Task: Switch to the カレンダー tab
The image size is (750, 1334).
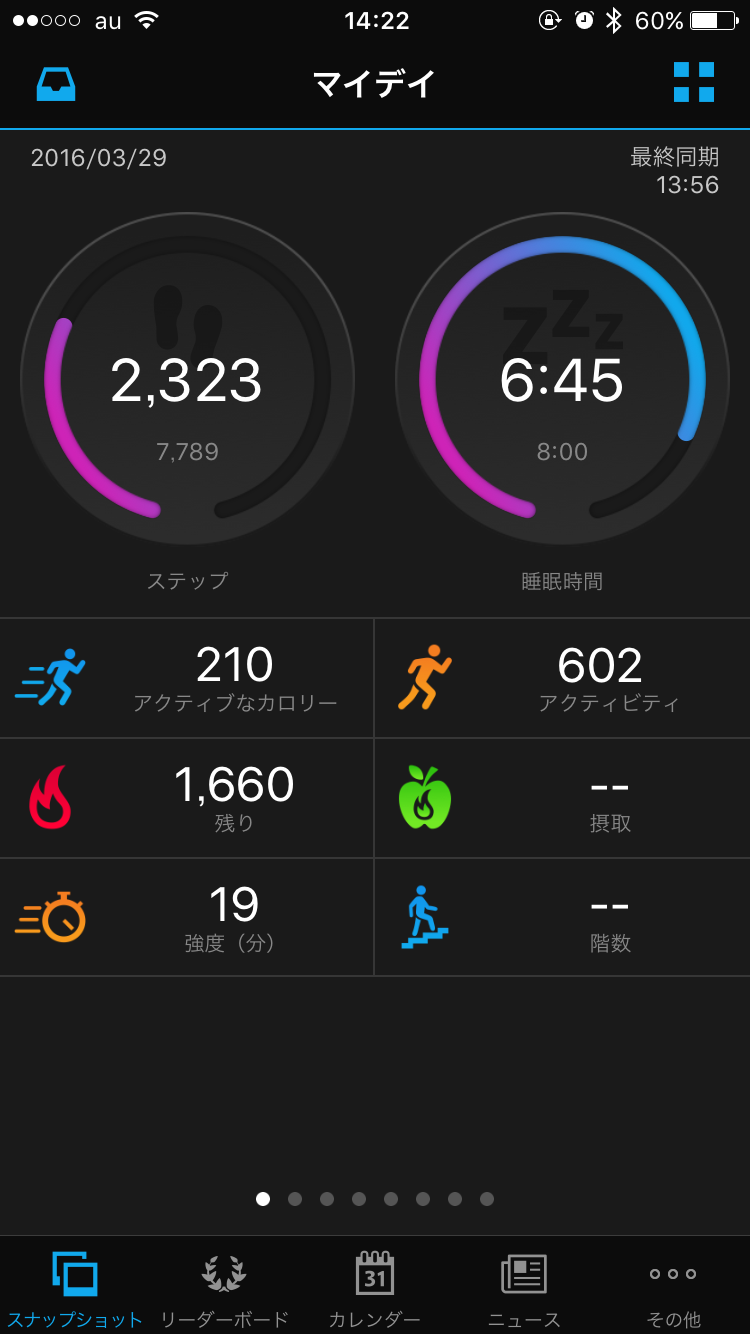Action: pos(375,1288)
